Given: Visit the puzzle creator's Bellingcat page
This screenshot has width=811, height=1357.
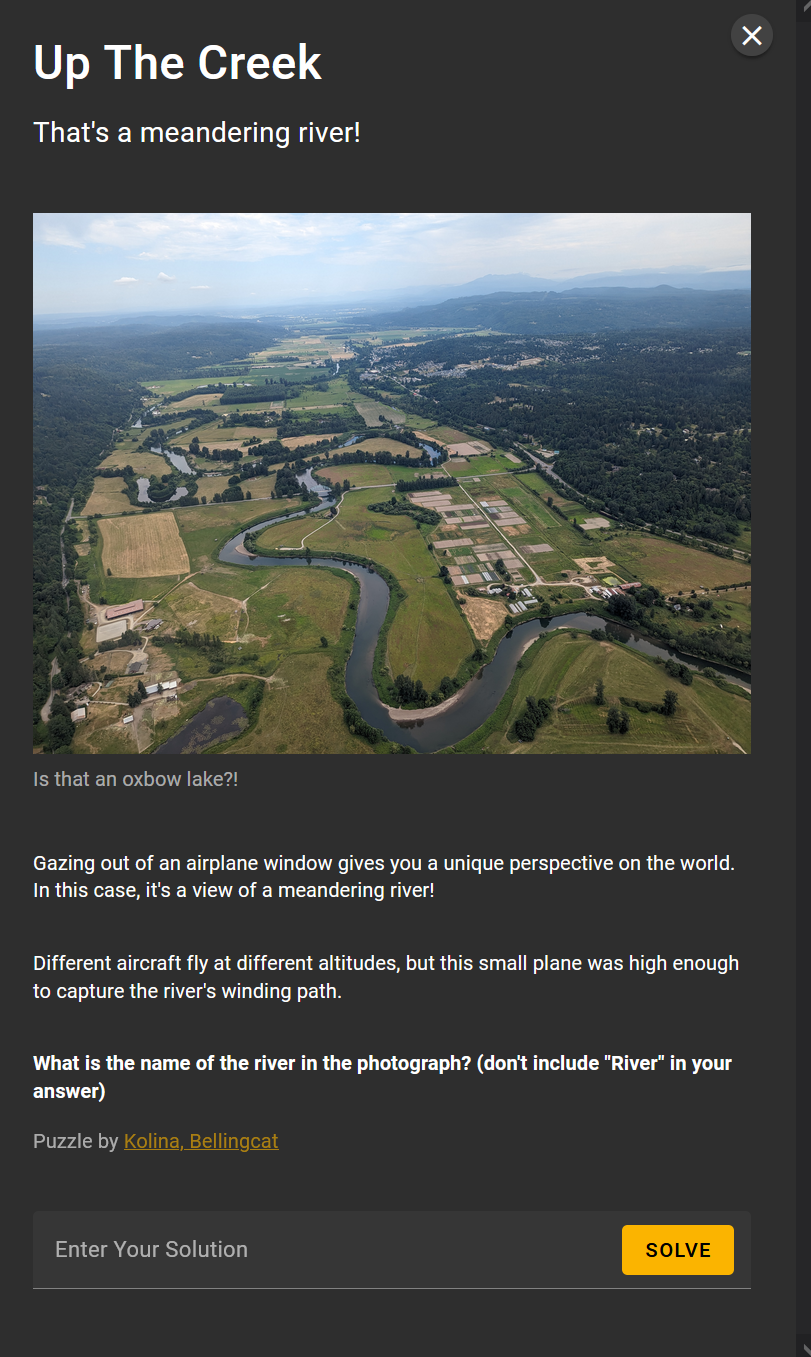Looking at the screenshot, I should point(200,1140).
